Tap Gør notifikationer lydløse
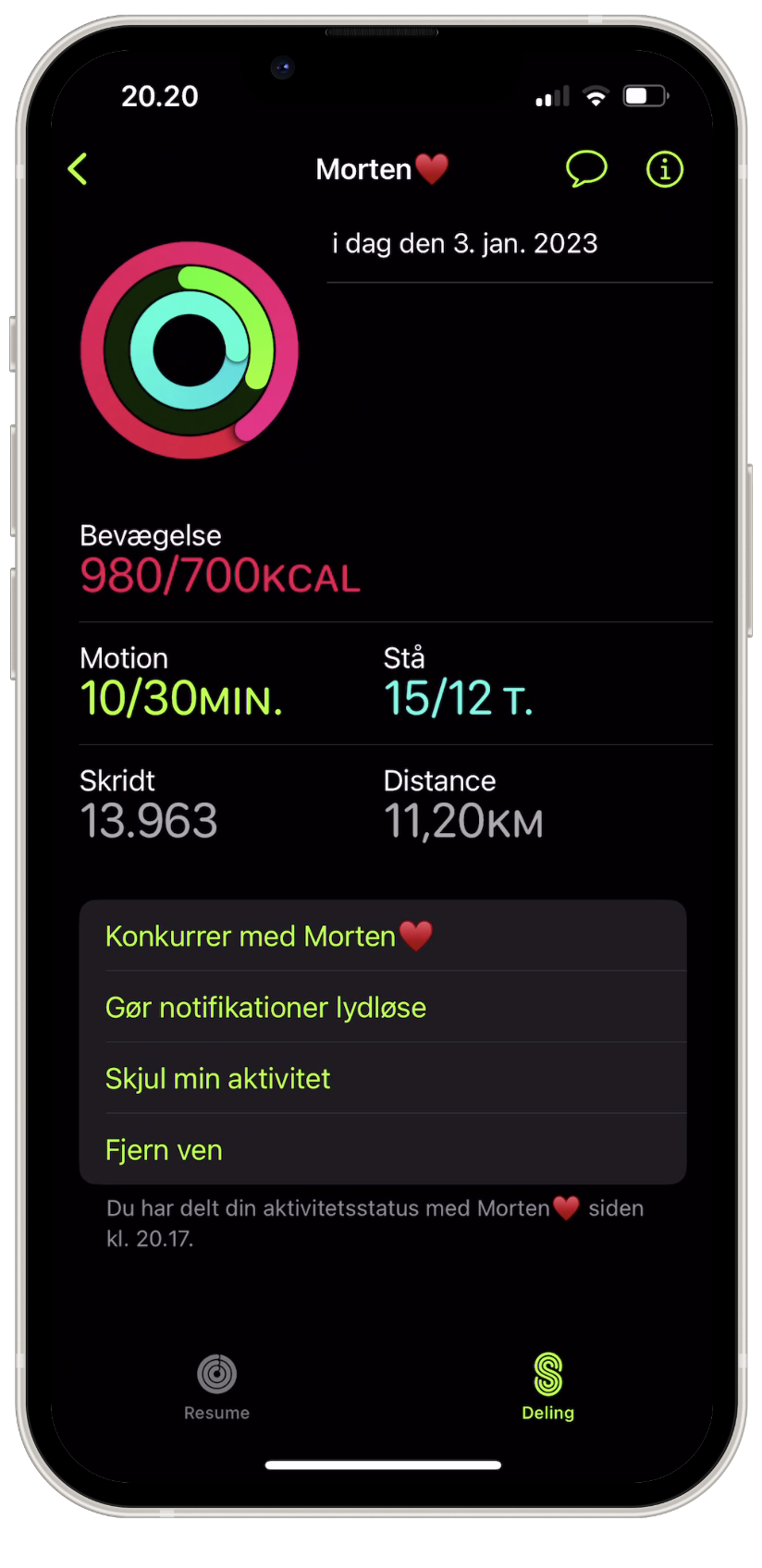This screenshot has height=1568, width=762. [266, 1007]
